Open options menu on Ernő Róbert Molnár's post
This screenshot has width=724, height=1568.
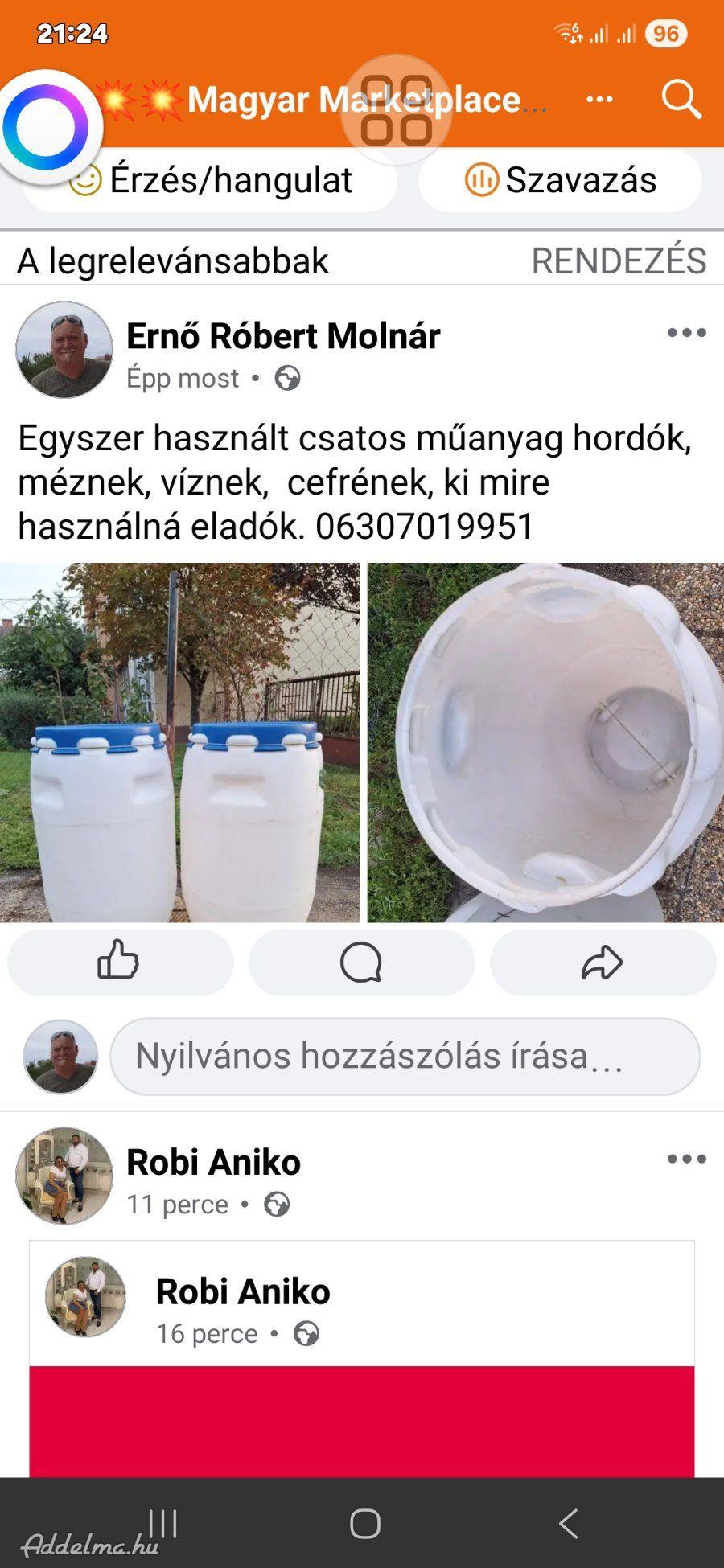coord(686,333)
